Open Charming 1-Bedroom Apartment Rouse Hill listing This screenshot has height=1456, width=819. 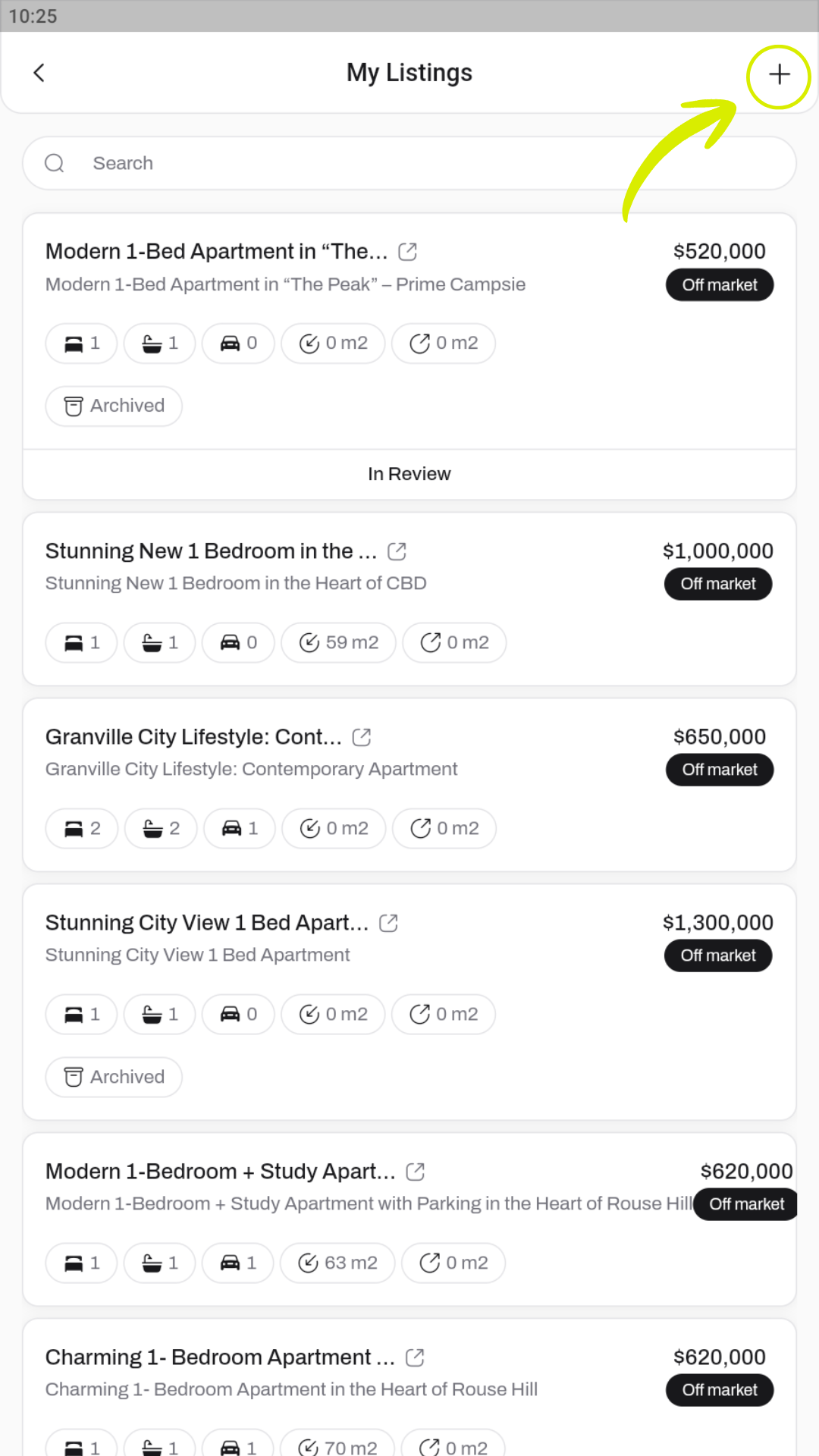pos(220,1357)
